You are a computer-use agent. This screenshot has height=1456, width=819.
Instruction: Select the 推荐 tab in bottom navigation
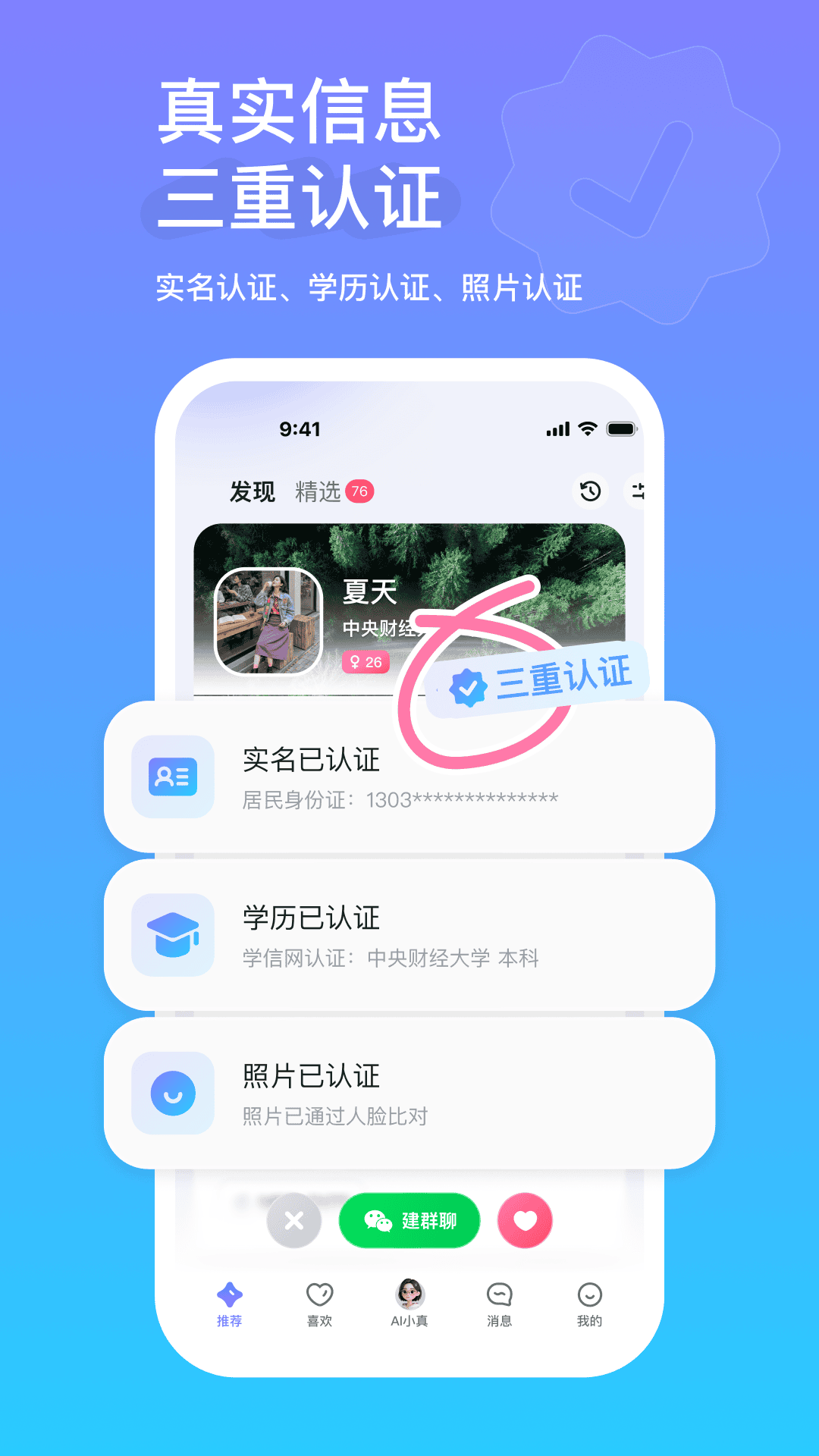(230, 1293)
